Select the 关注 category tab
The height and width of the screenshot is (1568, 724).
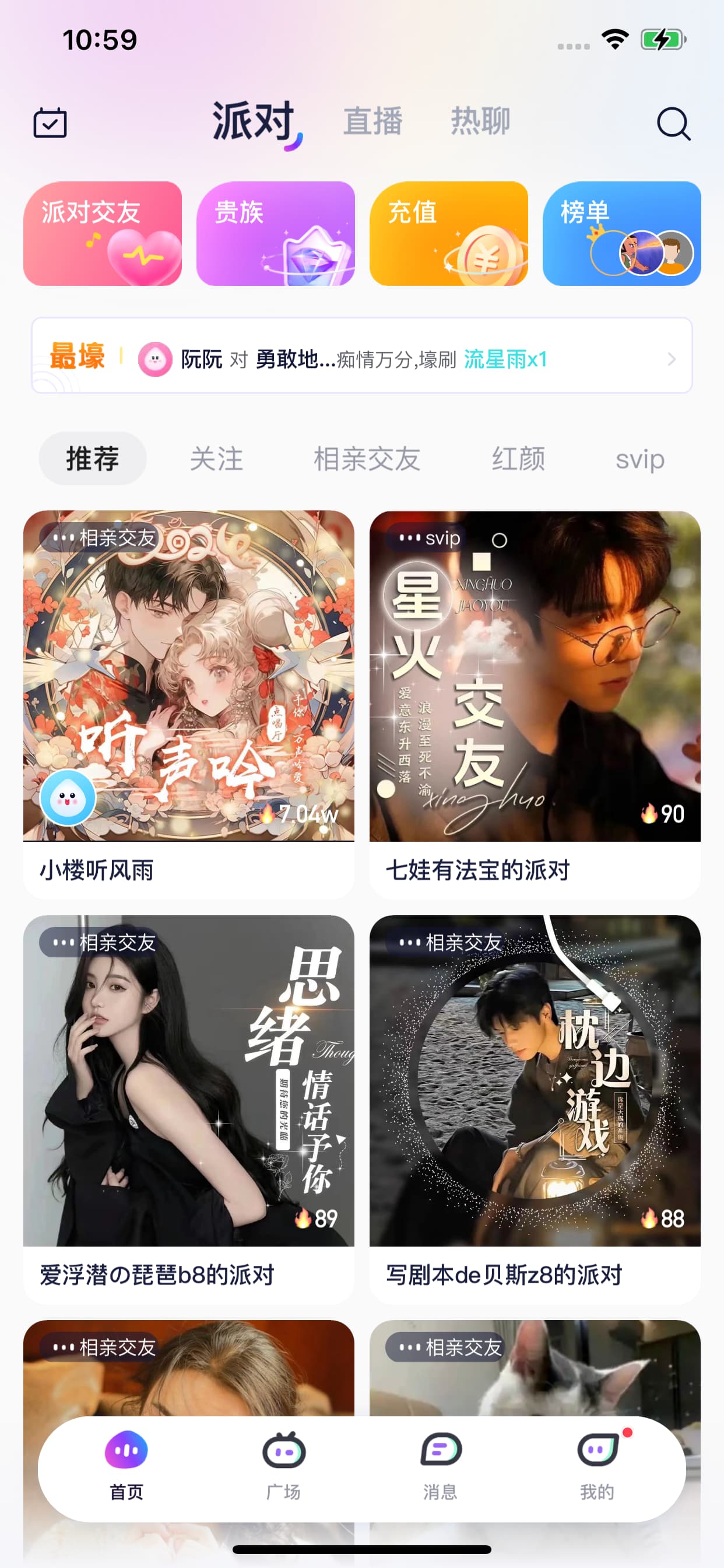[216, 459]
